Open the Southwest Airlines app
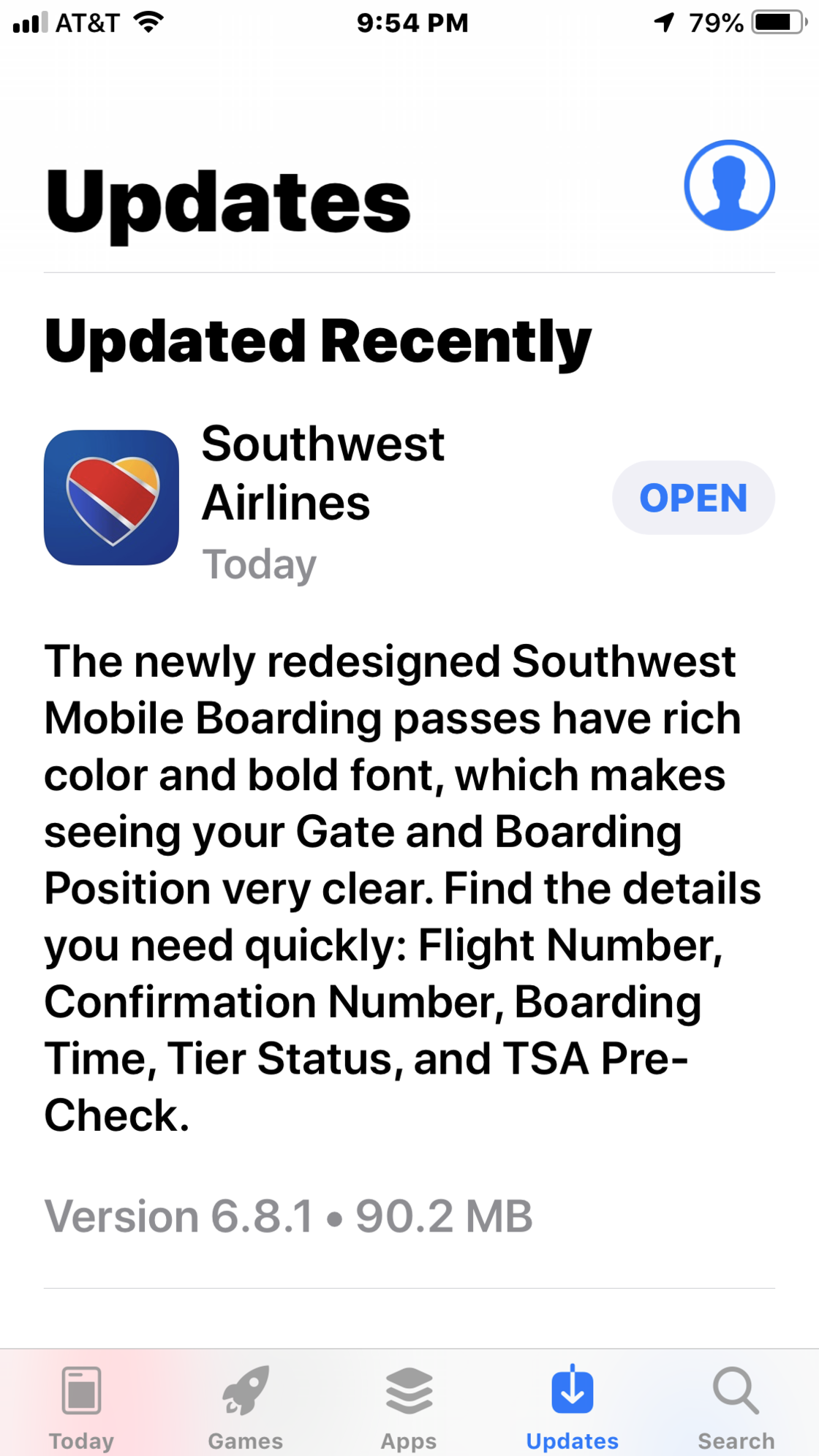Viewport: 819px width, 1456px height. [x=692, y=498]
